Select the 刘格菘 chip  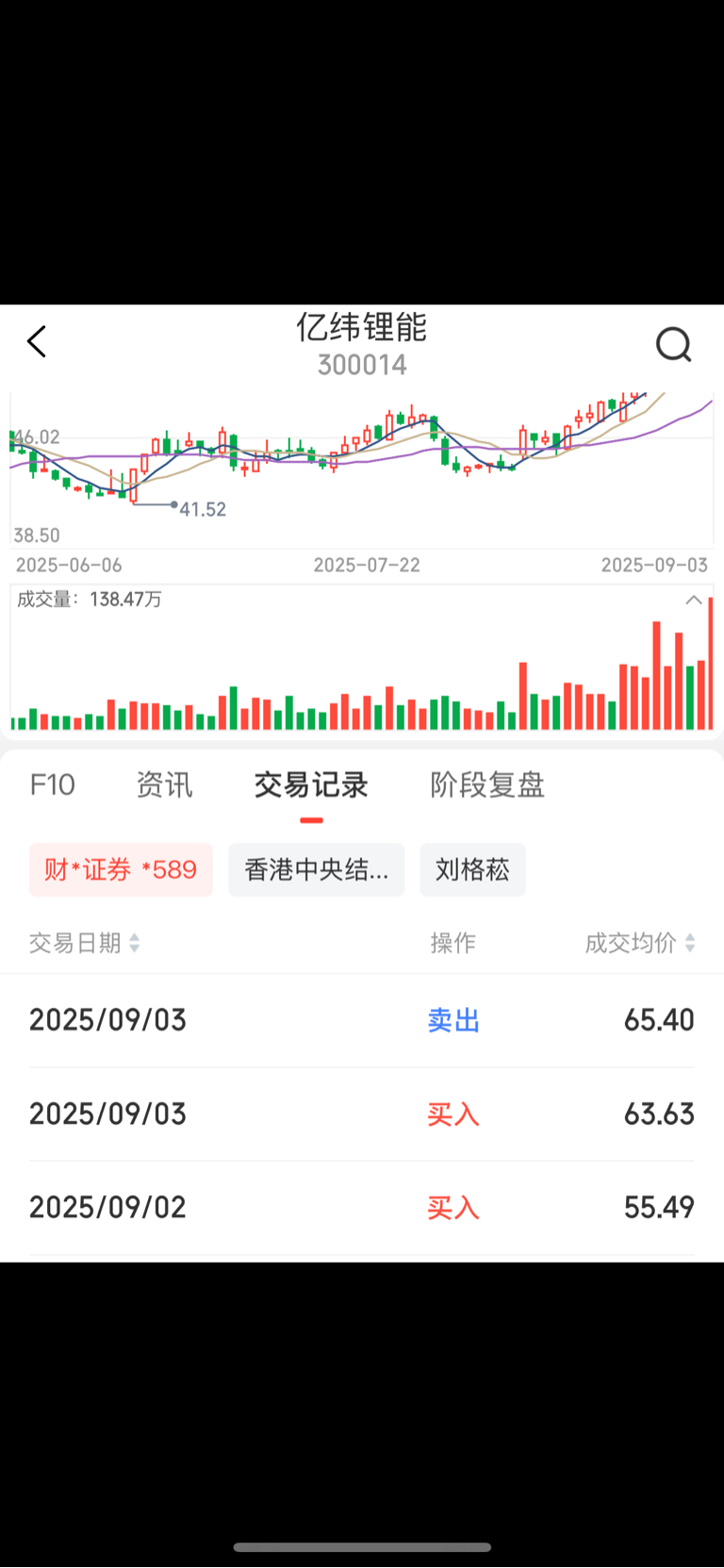(472, 869)
